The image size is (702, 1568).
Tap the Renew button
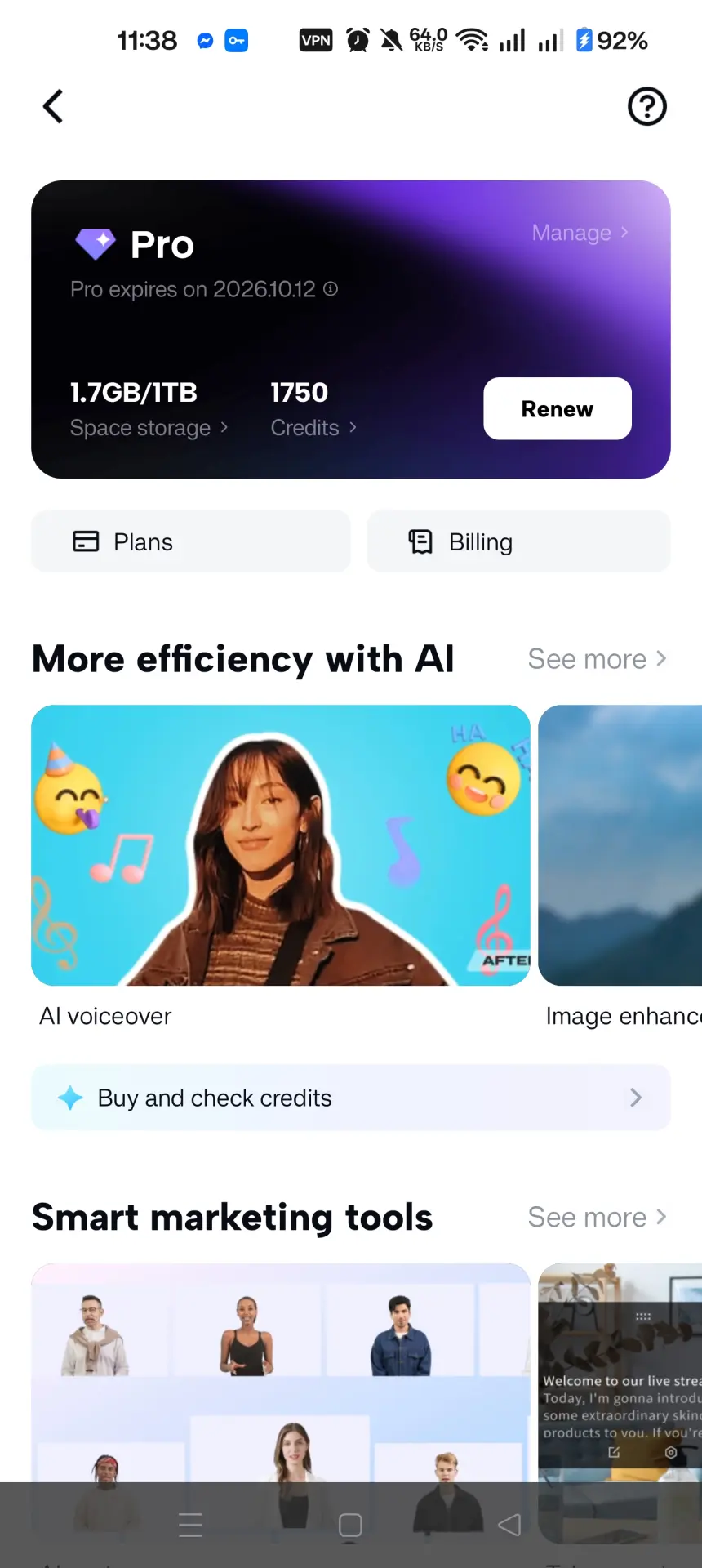click(x=558, y=408)
